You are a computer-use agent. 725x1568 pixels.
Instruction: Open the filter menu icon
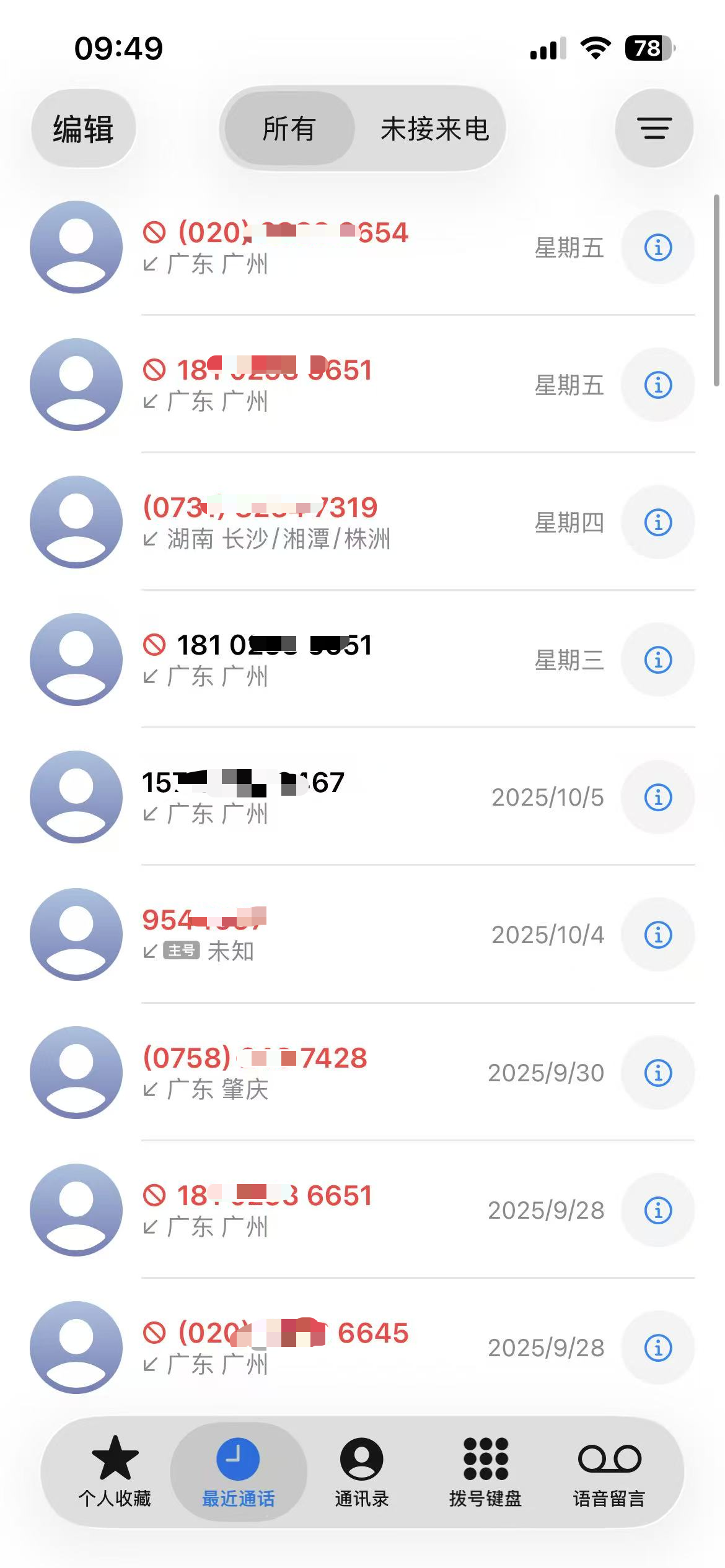(x=654, y=129)
